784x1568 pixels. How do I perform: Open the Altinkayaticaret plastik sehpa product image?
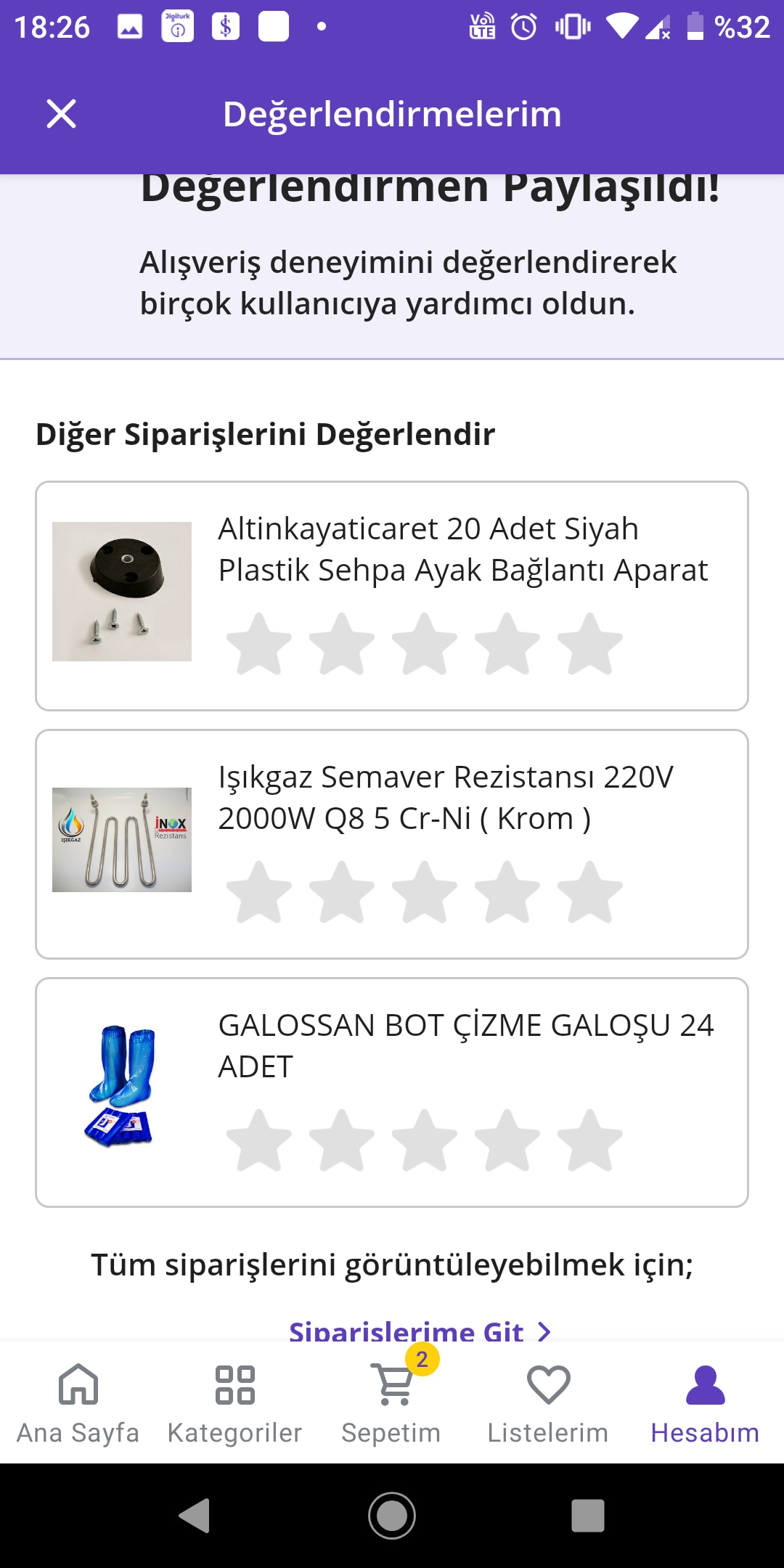pos(122,592)
